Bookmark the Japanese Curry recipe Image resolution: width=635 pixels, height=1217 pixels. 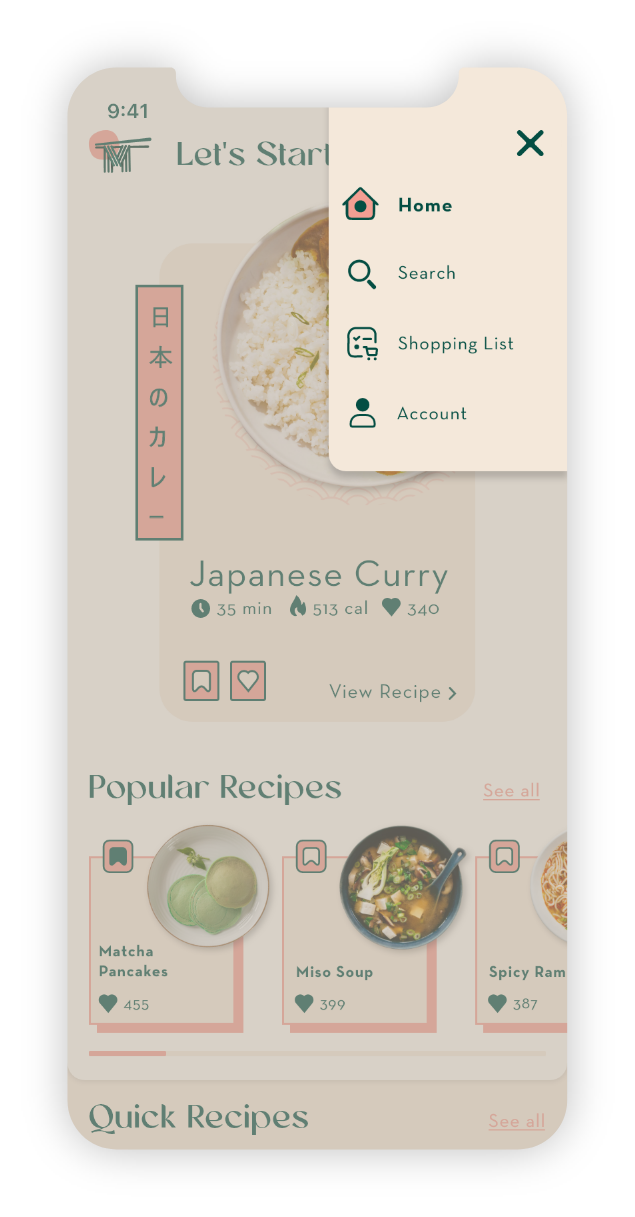click(201, 681)
